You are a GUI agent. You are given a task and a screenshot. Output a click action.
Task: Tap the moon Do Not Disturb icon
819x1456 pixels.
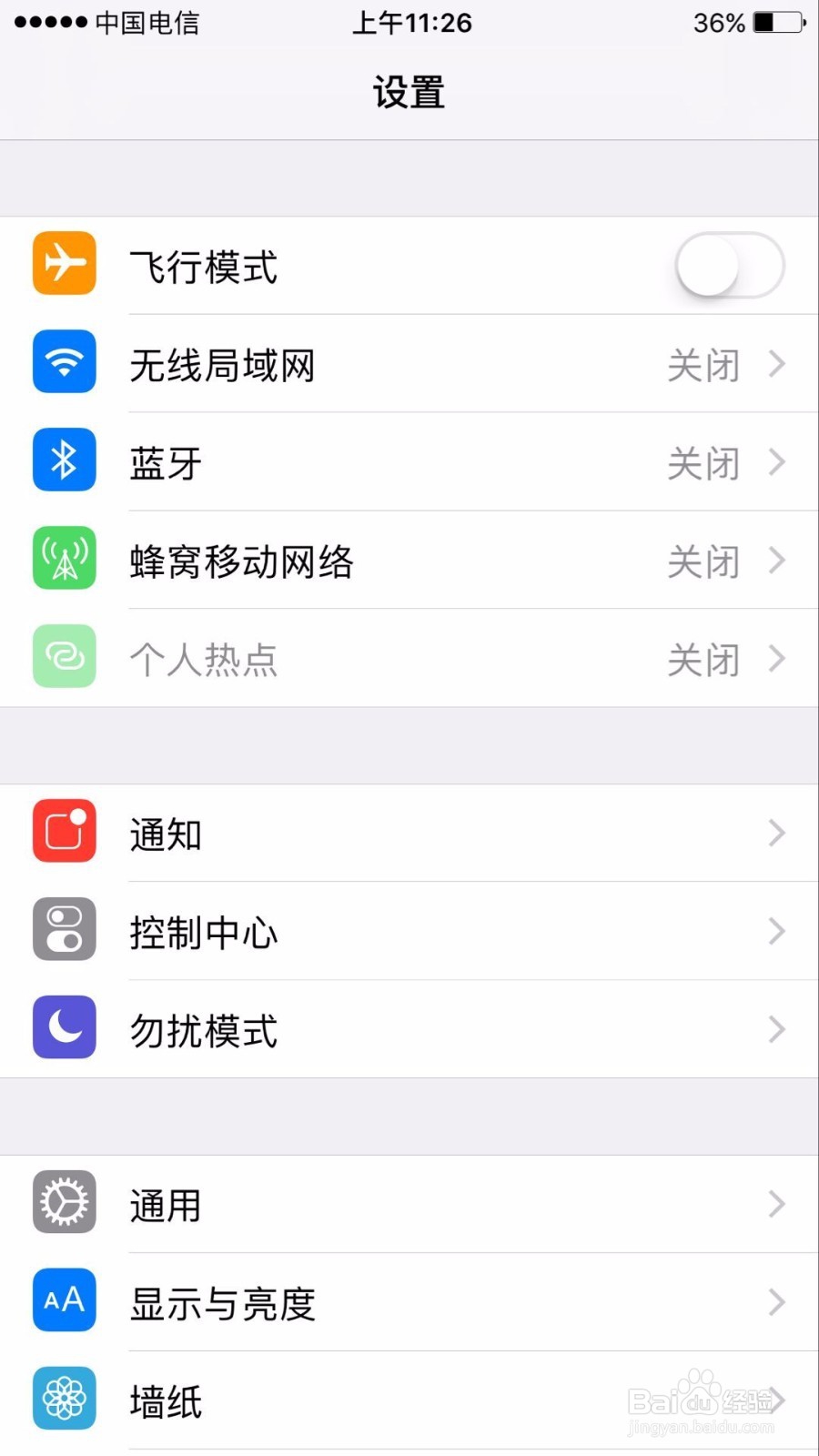click(x=64, y=1027)
